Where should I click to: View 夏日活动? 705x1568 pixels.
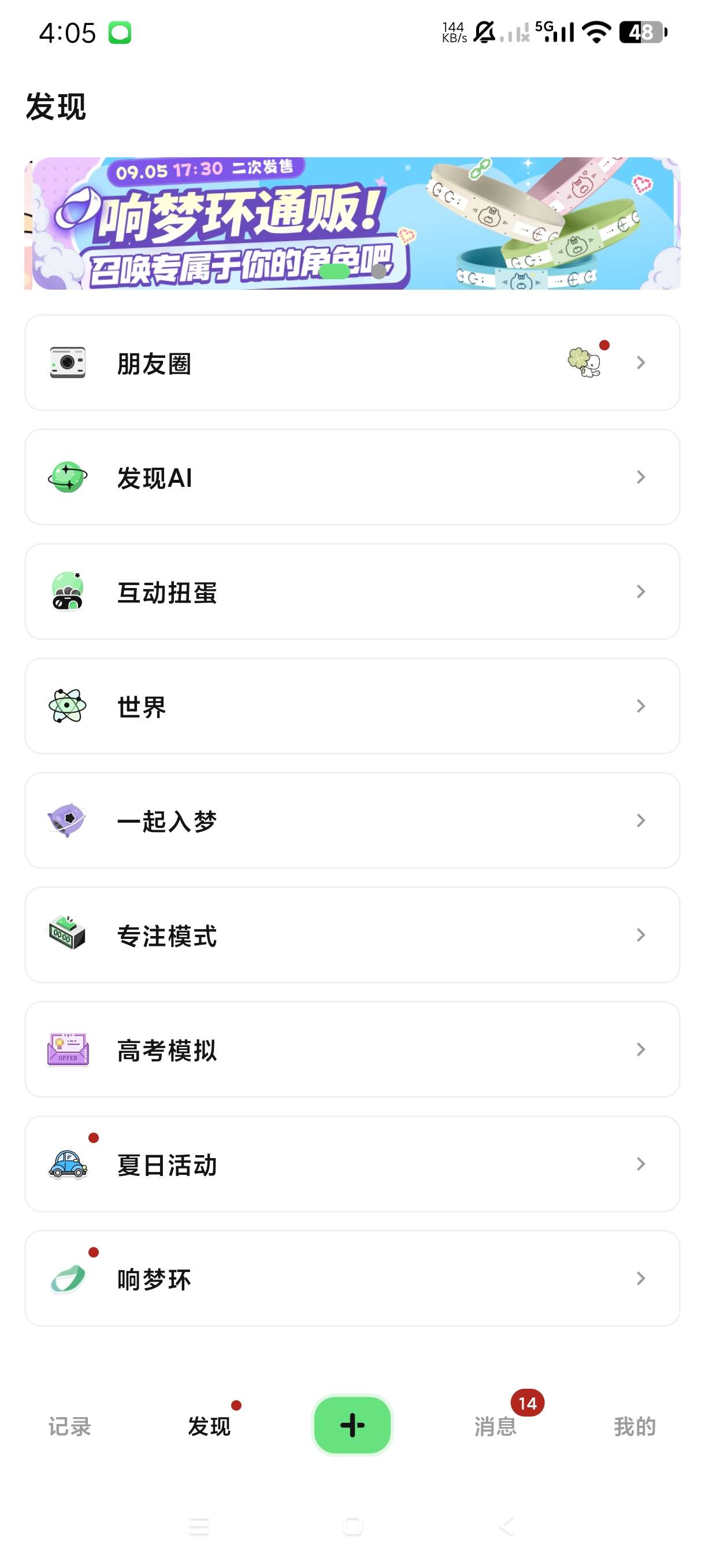click(x=351, y=1164)
